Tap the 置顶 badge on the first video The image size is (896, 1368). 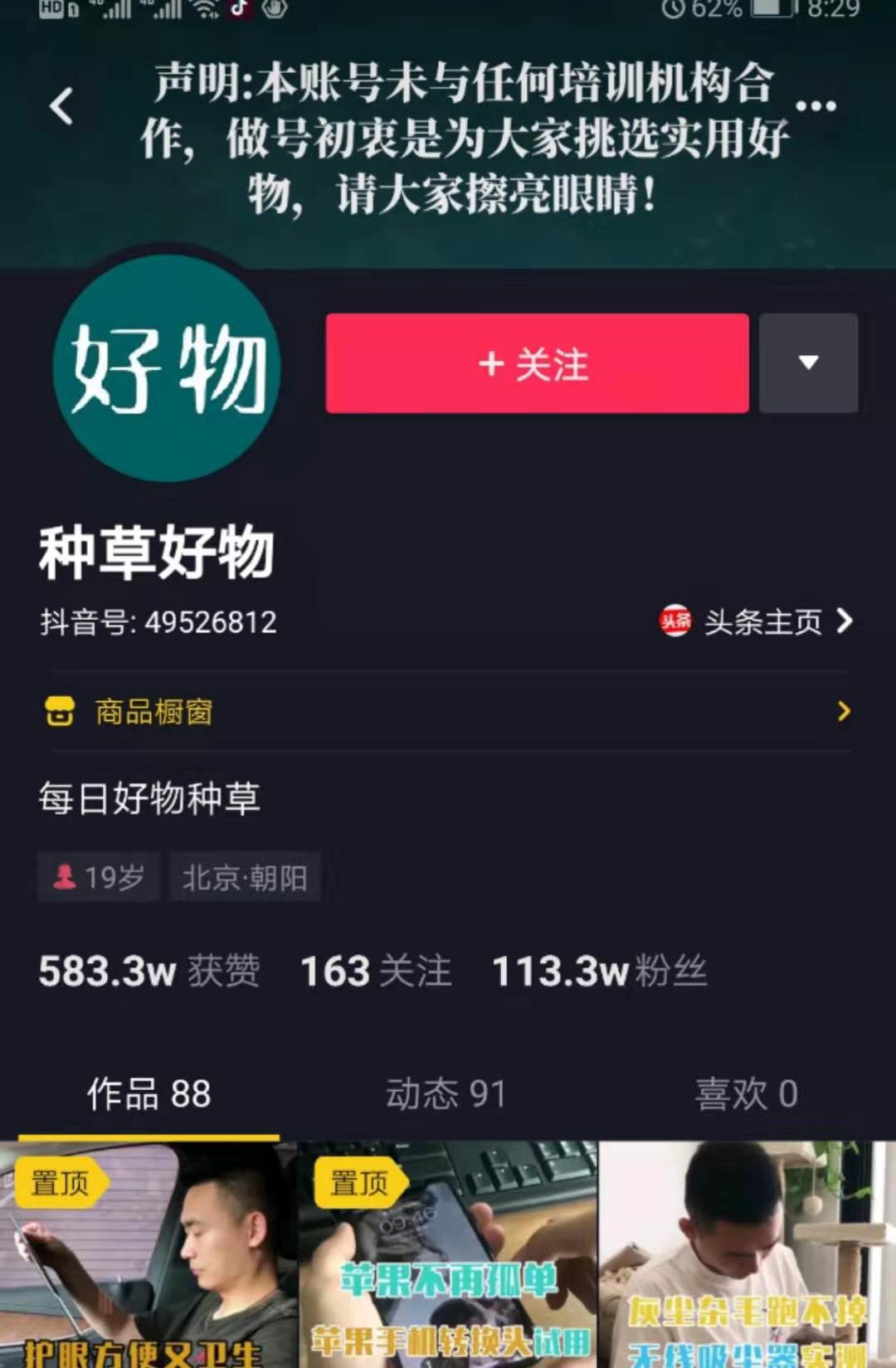[x=58, y=1185]
